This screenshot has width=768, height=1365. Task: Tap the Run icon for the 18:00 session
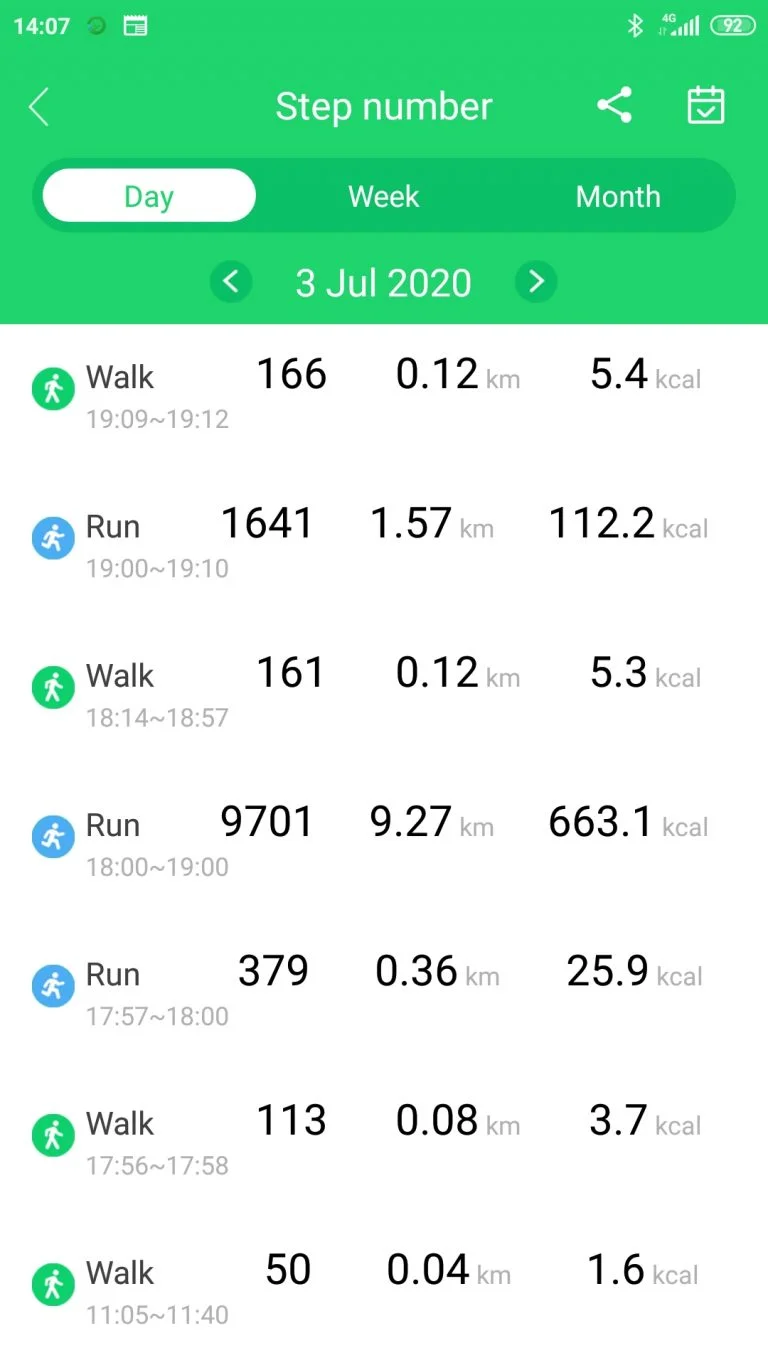pos(52,835)
